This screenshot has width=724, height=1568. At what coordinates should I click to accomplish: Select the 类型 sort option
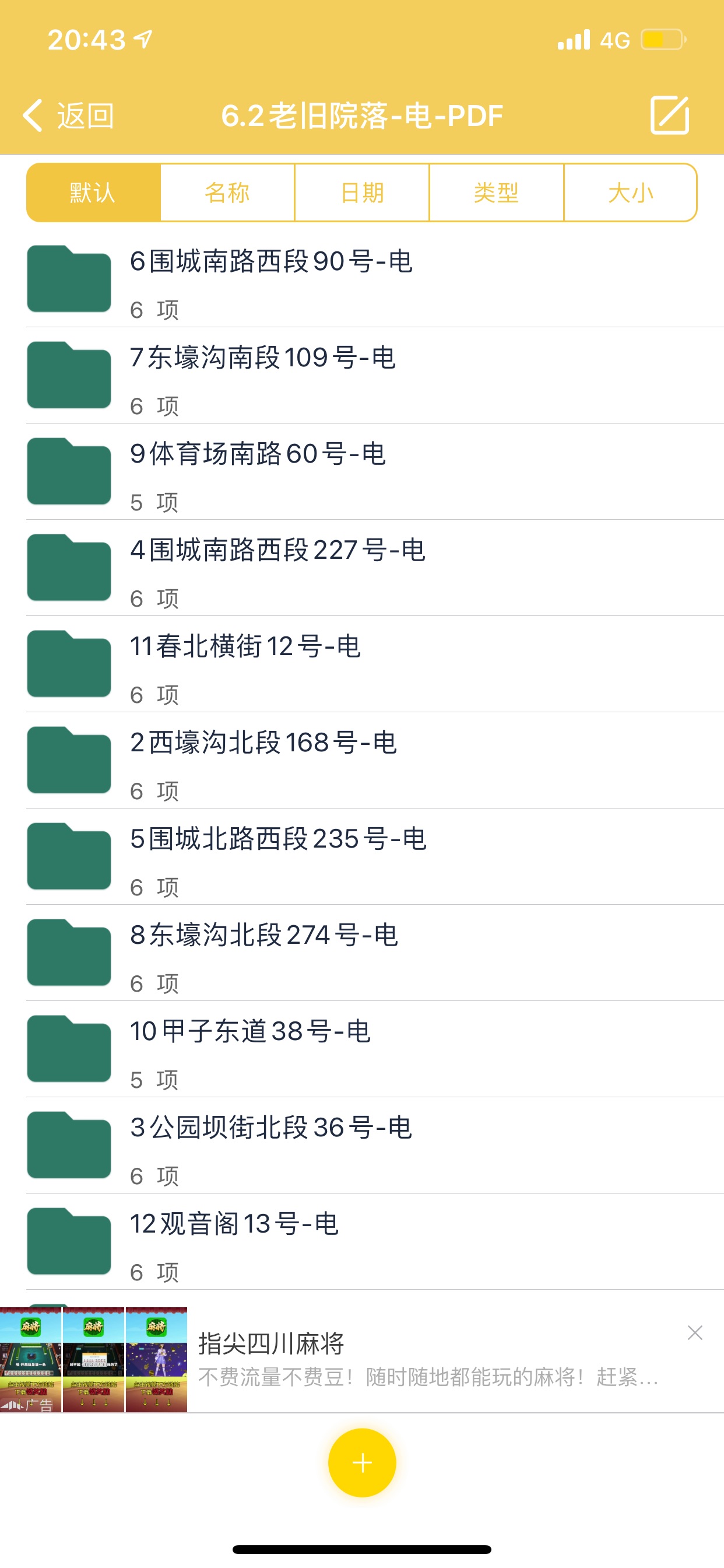(497, 192)
